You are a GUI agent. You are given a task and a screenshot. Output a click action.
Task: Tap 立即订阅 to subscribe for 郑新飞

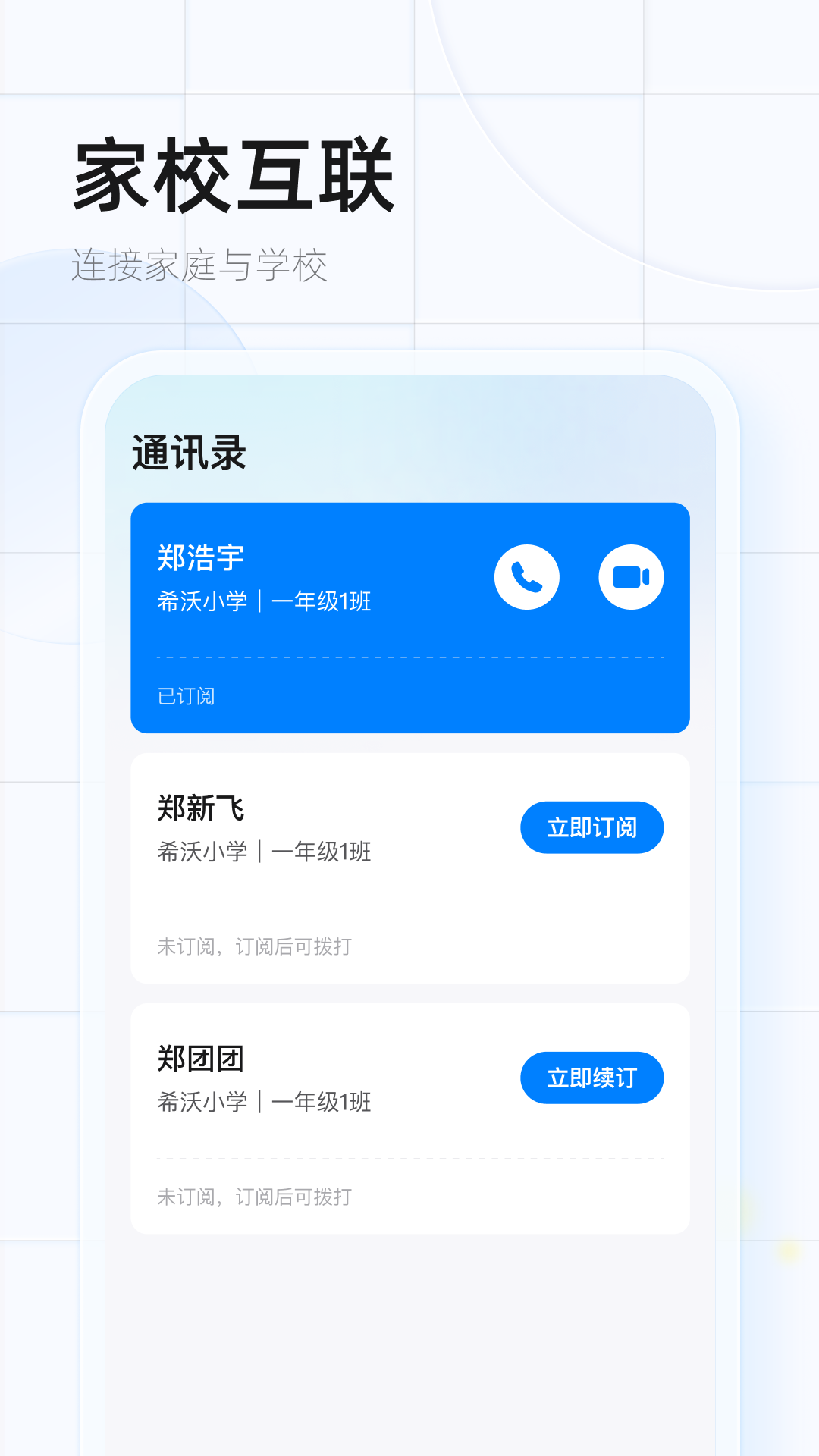coord(592,827)
